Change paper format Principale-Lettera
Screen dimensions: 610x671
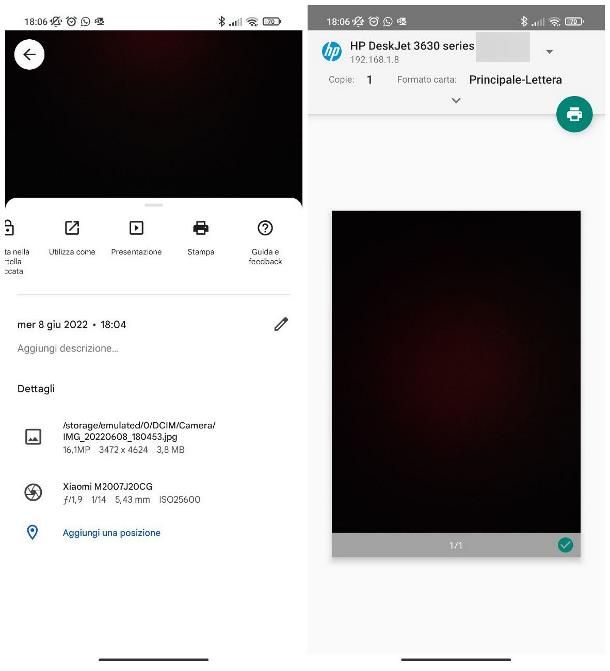pyautogui.click(x=515, y=80)
